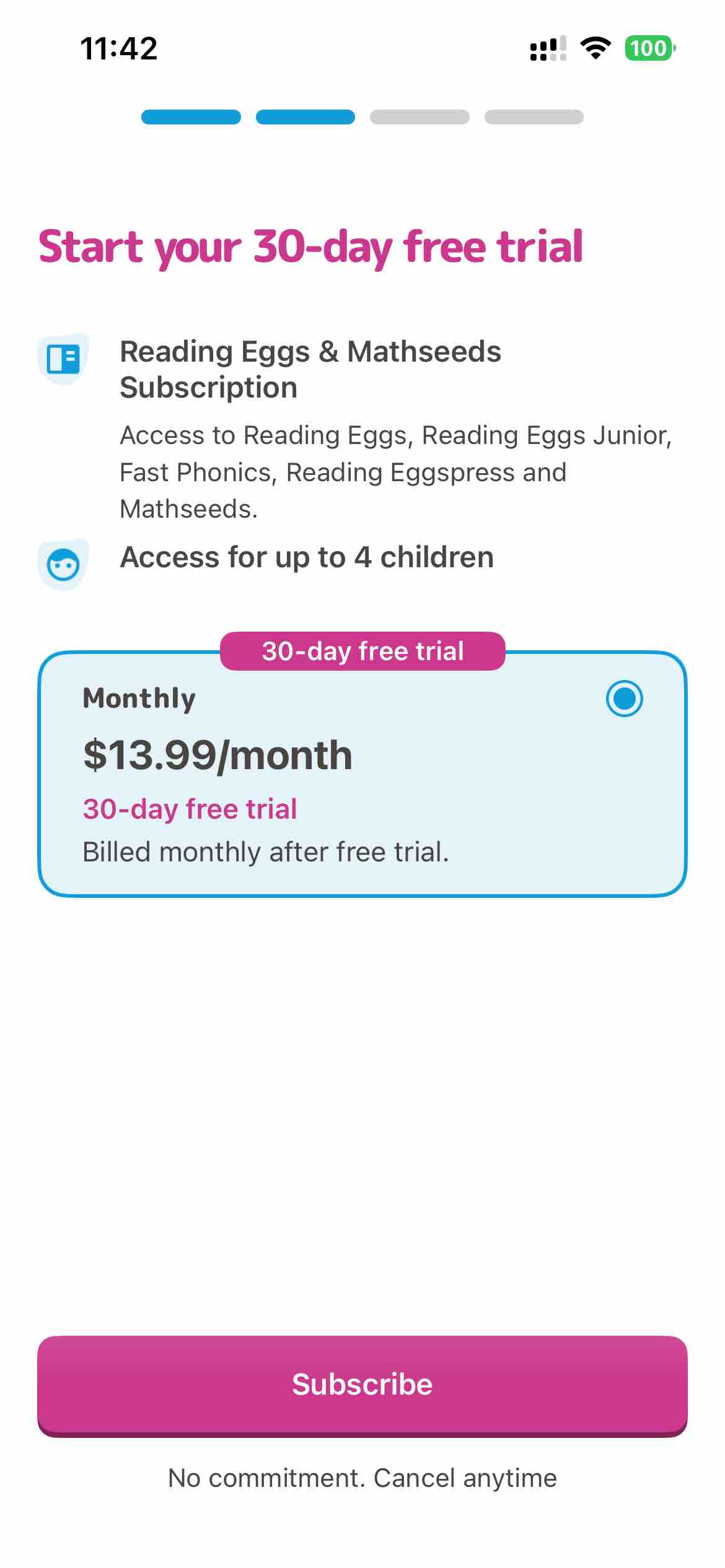The image size is (725, 1568).
Task: Click the battery level indicator showing 100
Action: (651, 48)
